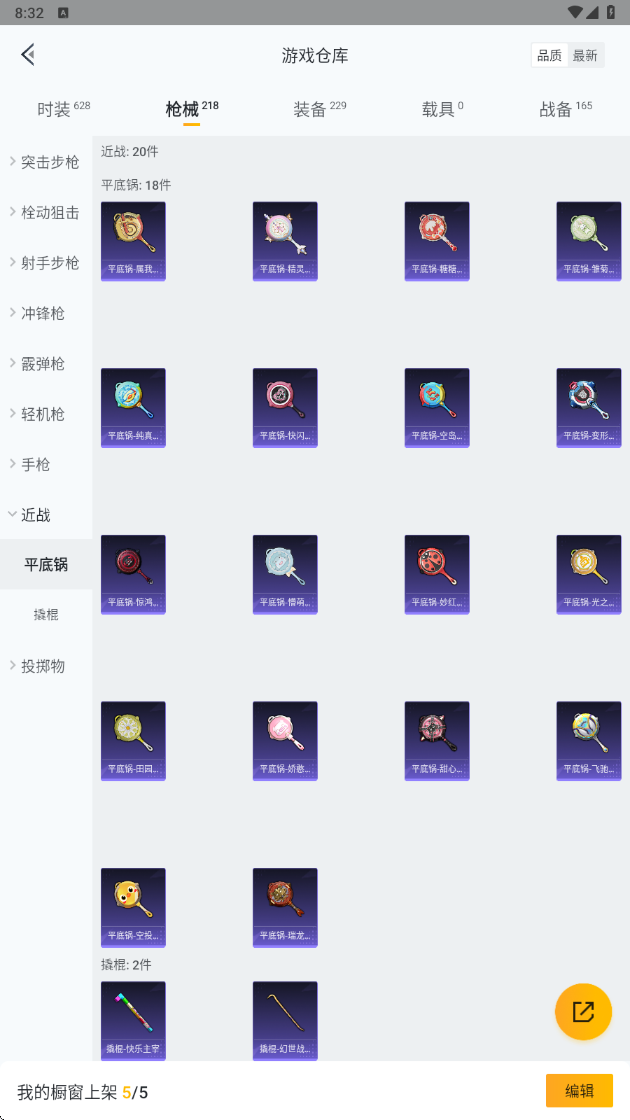Expand the 栓动狙击 category
This screenshot has width=630, height=1120.
[46, 213]
